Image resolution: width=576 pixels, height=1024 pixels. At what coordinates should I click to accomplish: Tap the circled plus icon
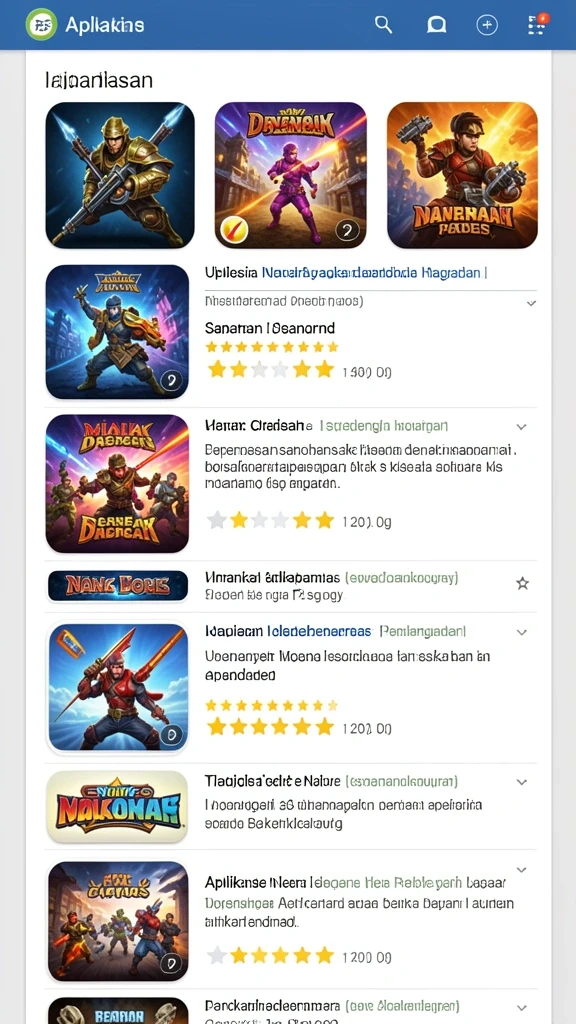(x=487, y=25)
